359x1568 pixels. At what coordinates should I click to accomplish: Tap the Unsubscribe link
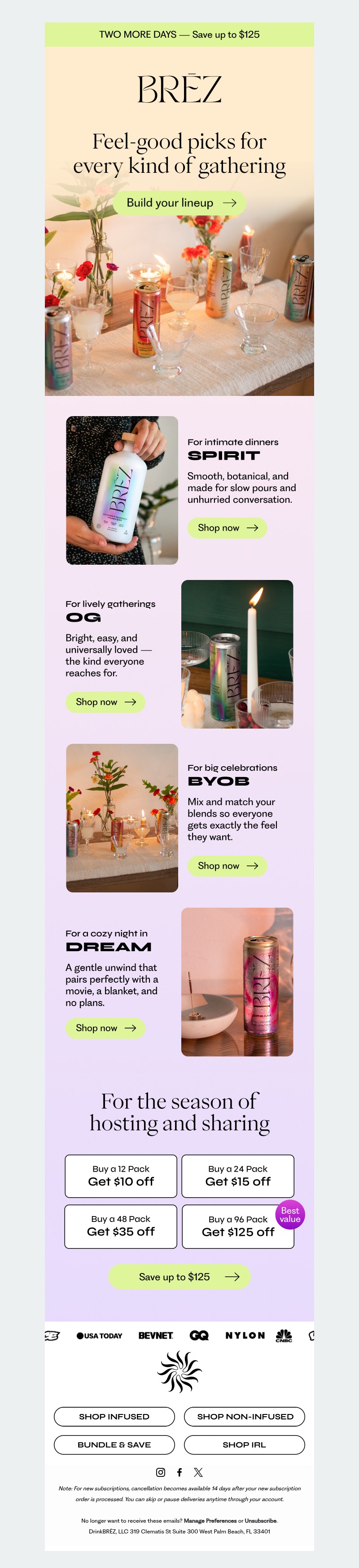click(x=260, y=1520)
